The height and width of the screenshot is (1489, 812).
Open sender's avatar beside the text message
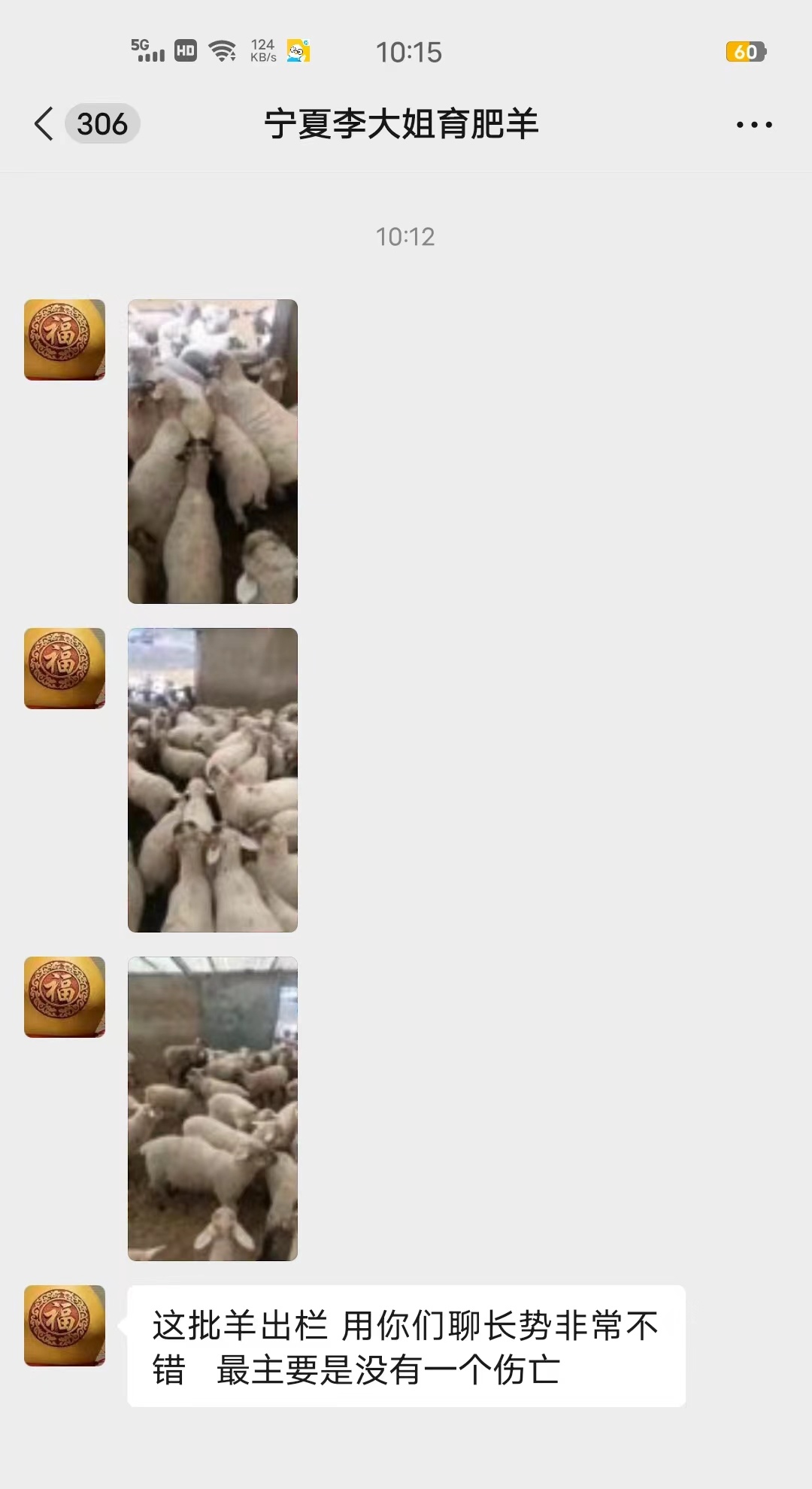click(65, 1326)
